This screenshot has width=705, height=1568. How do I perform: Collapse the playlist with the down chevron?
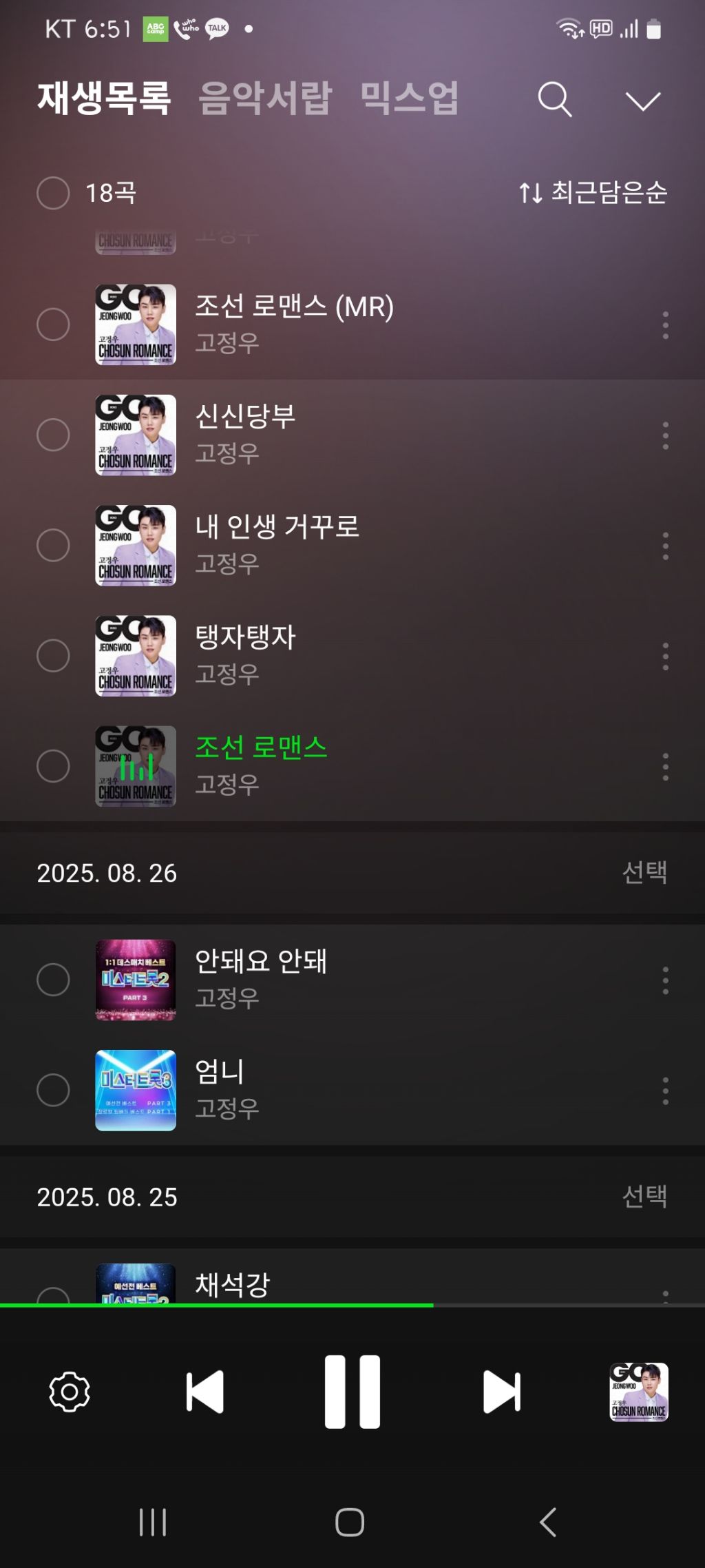point(642,101)
